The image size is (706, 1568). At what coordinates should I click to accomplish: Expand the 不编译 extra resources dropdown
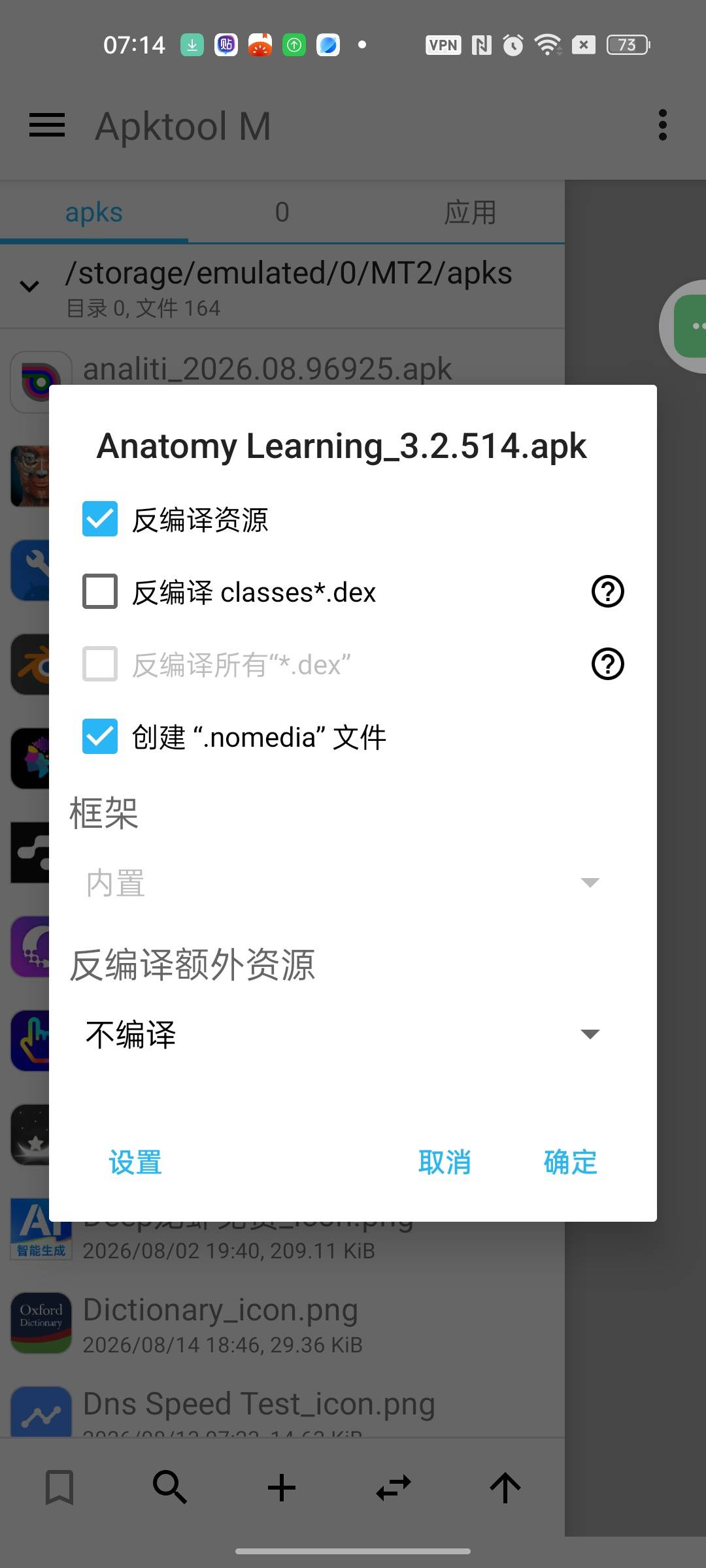point(343,1034)
